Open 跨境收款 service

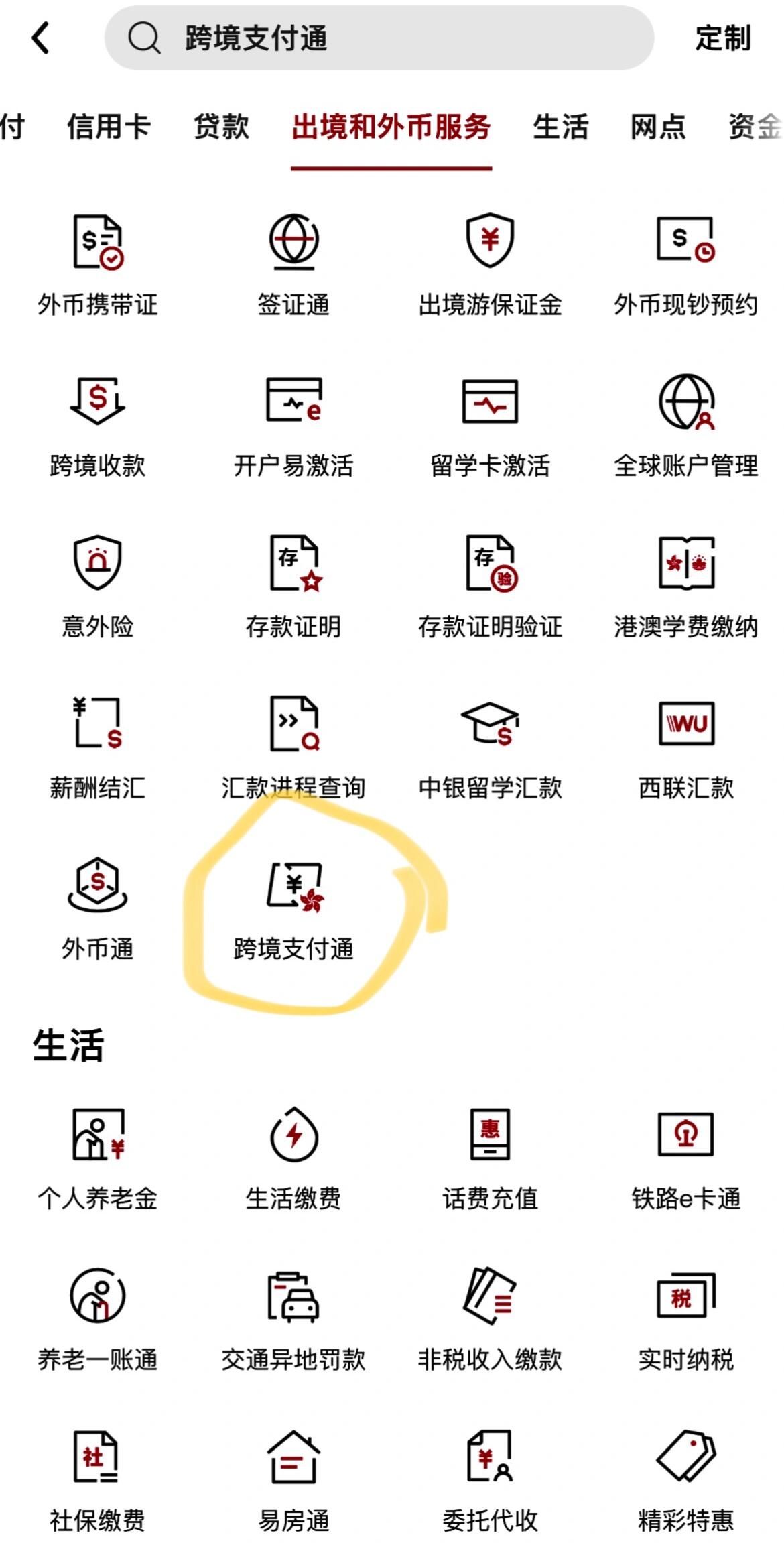pos(98,426)
